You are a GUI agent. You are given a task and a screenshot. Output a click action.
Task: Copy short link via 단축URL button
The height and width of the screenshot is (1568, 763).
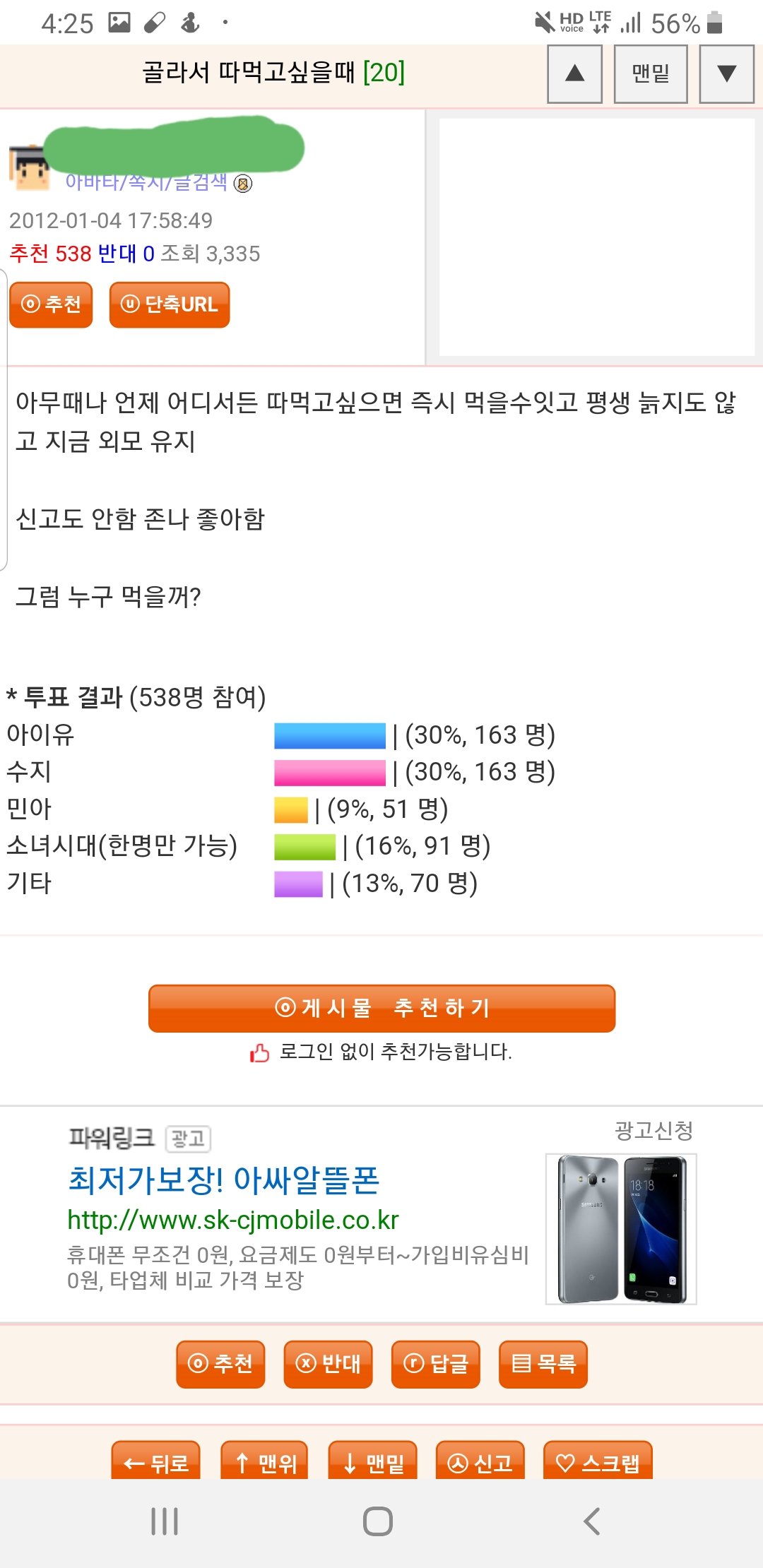pyautogui.click(x=170, y=304)
